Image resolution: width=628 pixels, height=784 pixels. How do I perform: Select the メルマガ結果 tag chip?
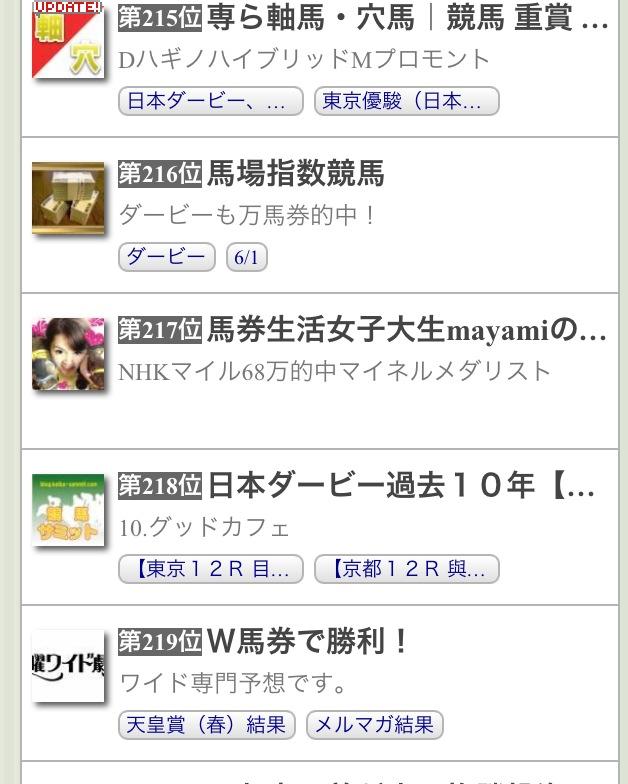click(x=374, y=725)
